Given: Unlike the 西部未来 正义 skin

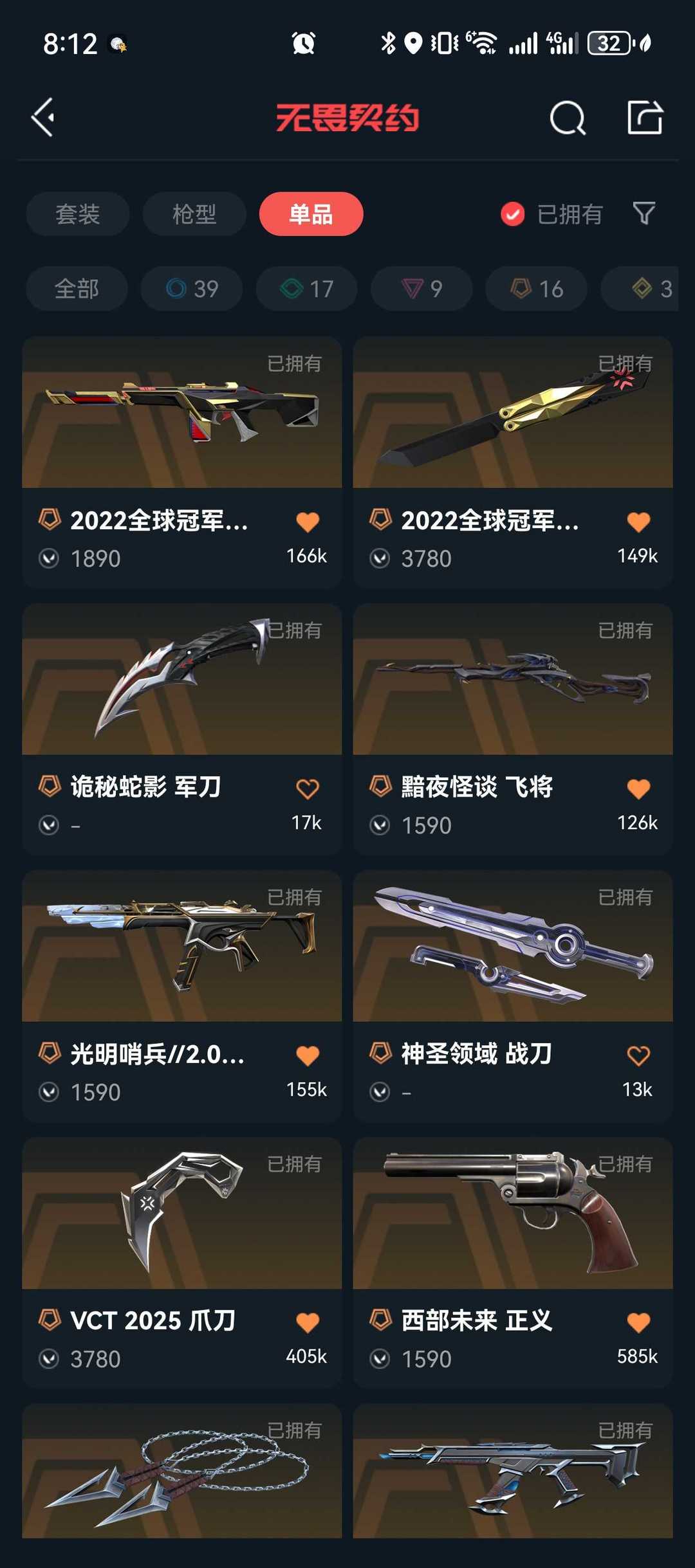Looking at the screenshot, I should click(x=638, y=1322).
